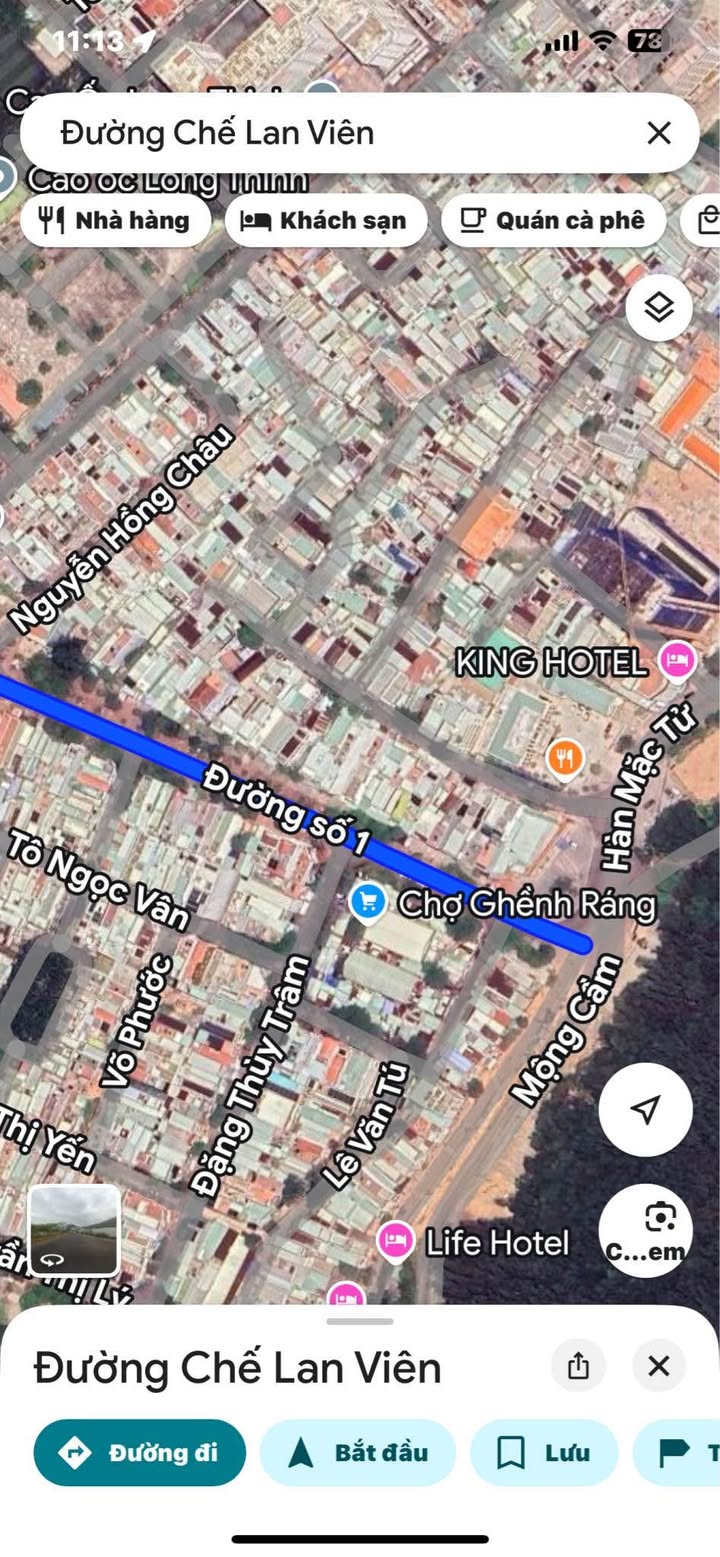Start navigation with Bắt đầu
Viewport: 720px width, 1557px height.
click(357, 1452)
